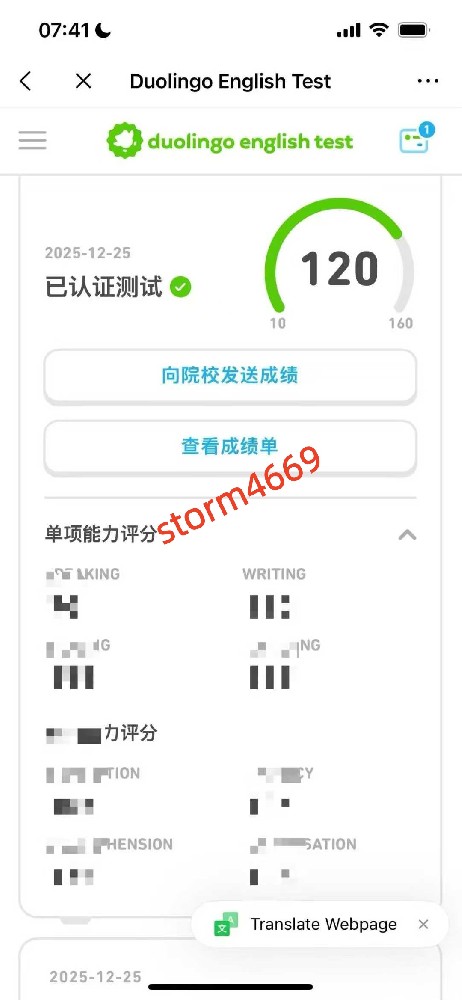The image size is (462, 1000).
Task: Collapse the 单项能力评分 section
Action: click(x=407, y=534)
